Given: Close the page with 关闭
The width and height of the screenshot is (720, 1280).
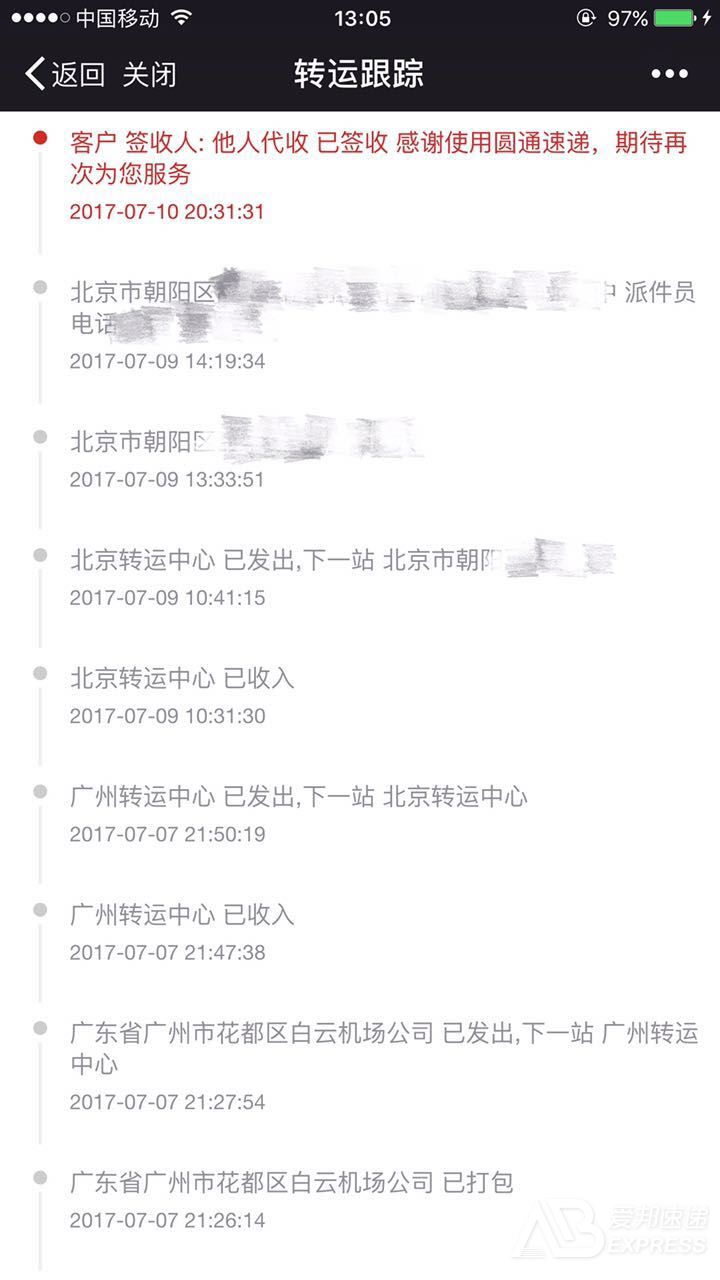Looking at the screenshot, I should click(x=150, y=75).
